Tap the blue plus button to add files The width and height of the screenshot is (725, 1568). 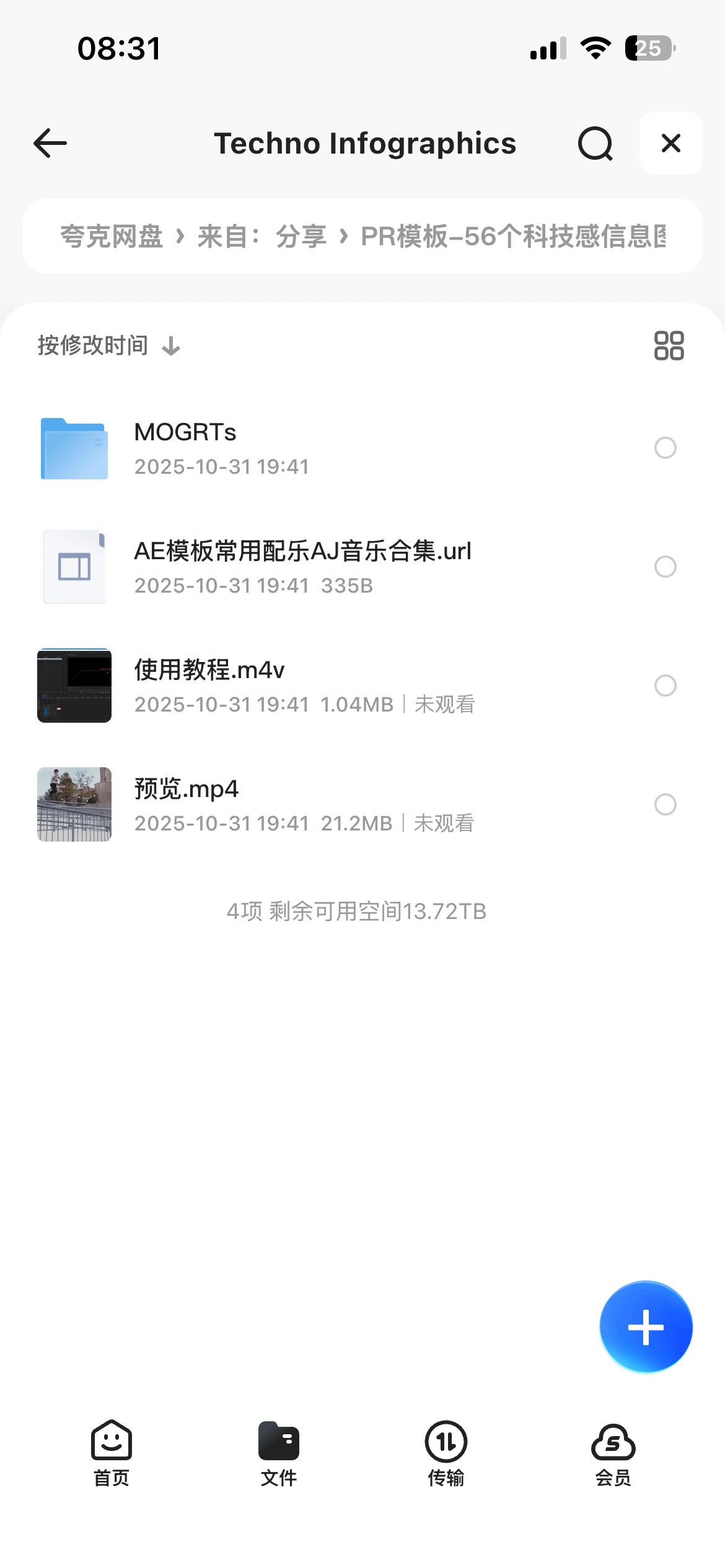(645, 1326)
